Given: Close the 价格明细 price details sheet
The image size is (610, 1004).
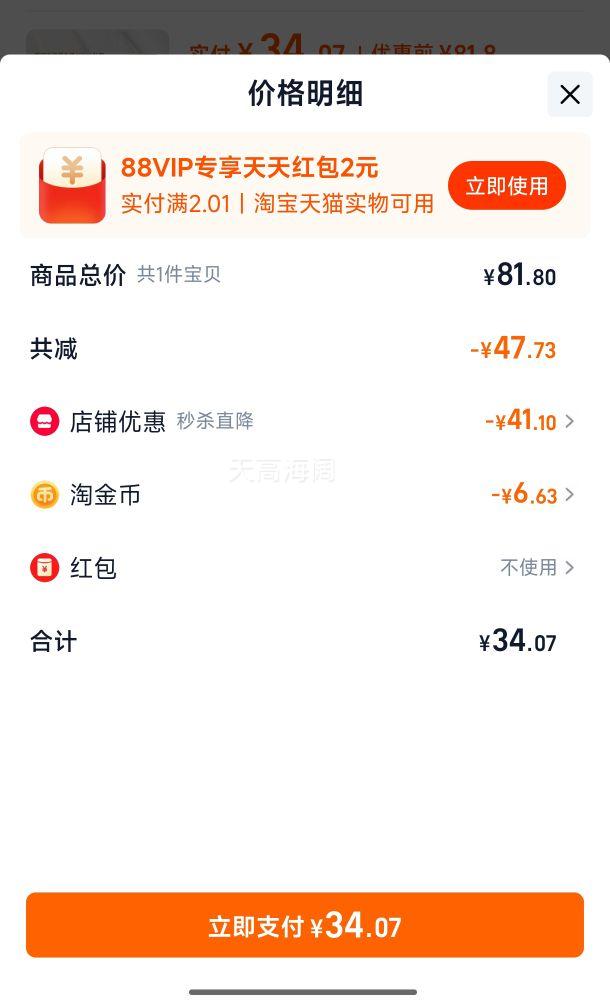Looking at the screenshot, I should tap(570, 95).
